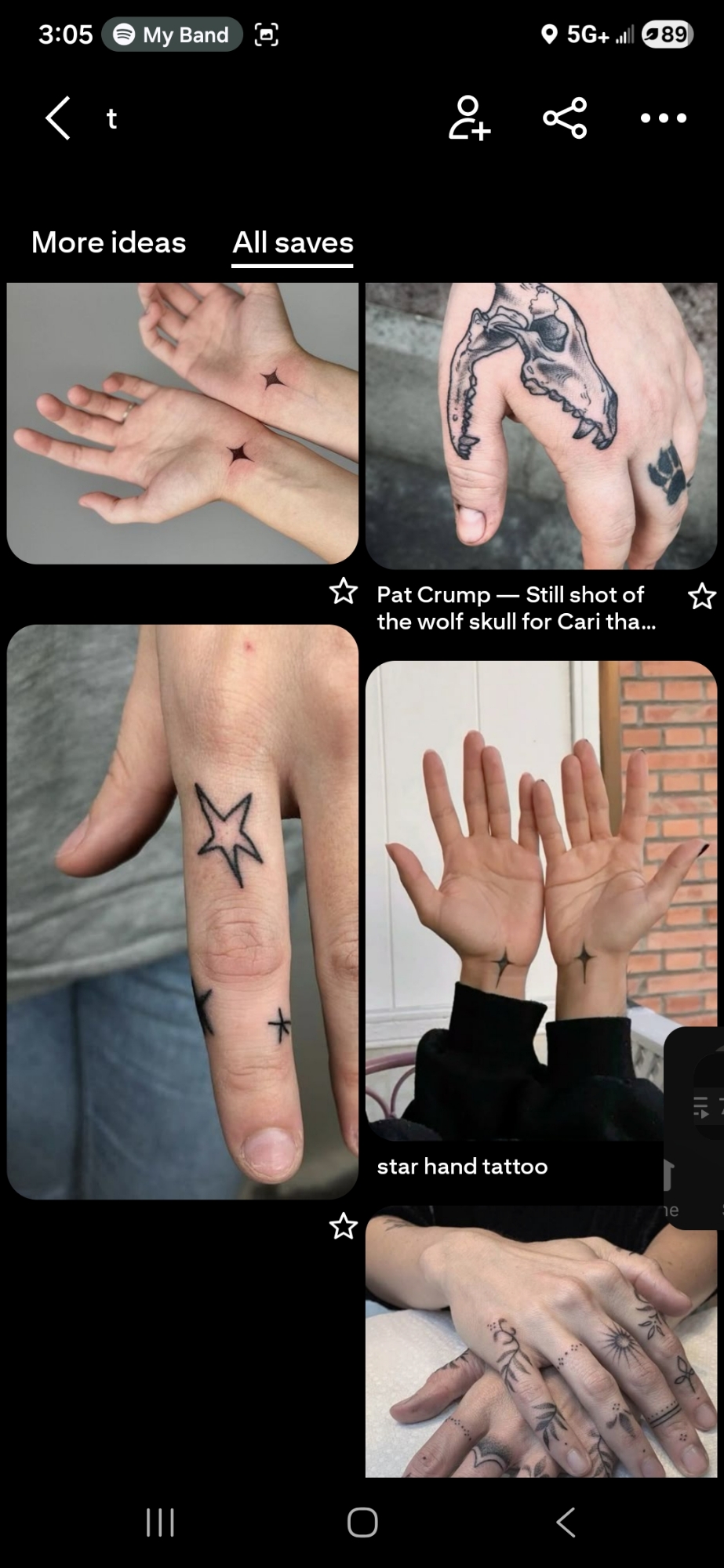Star the matching wrist sparkle pin
This screenshot has width=724, height=1568.
point(343,591)
